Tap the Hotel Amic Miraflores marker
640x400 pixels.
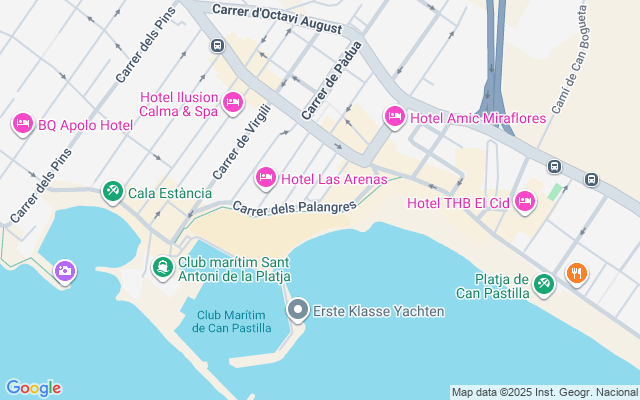[395, 118]
